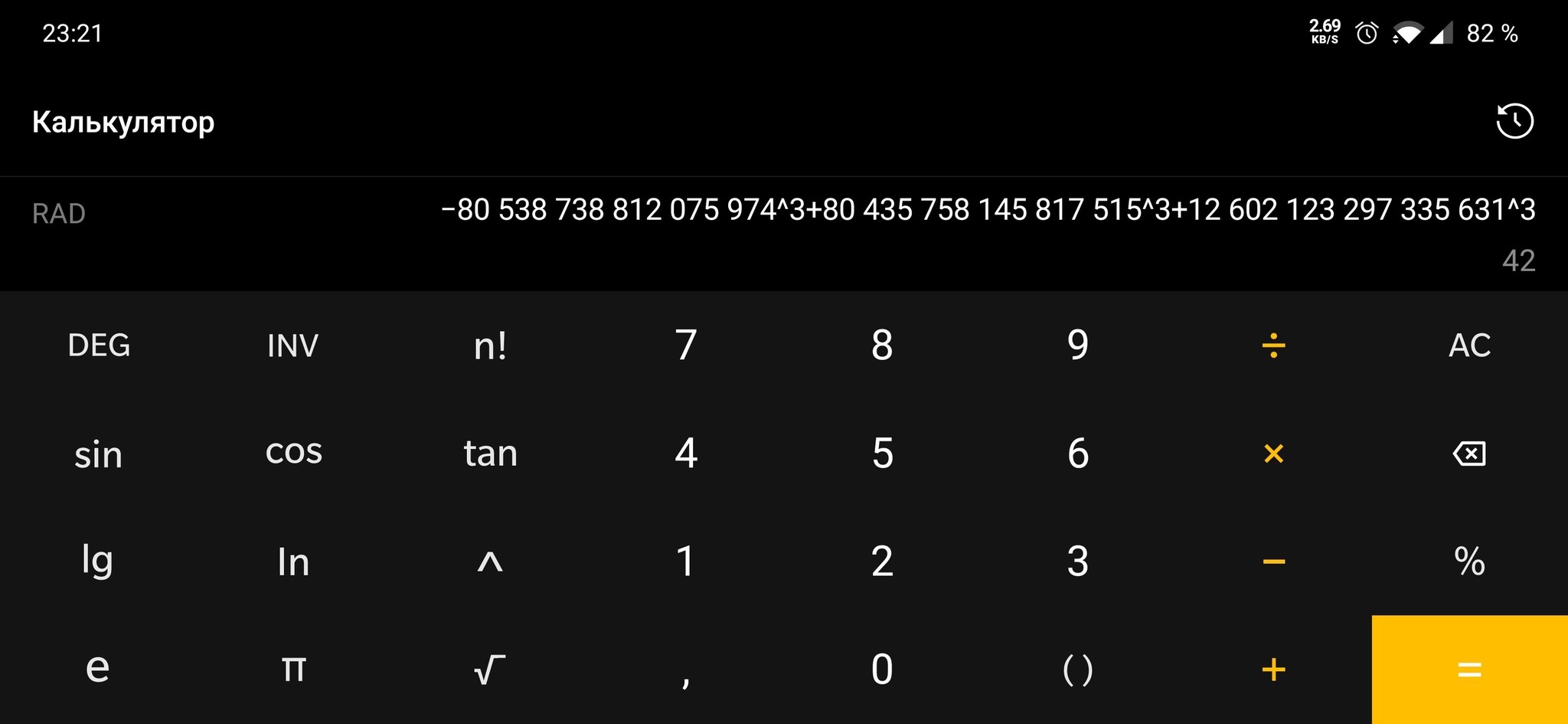Screen dimensions: 1568x724
Task: Tap the percent key
Action: (x=1469, y=562)
